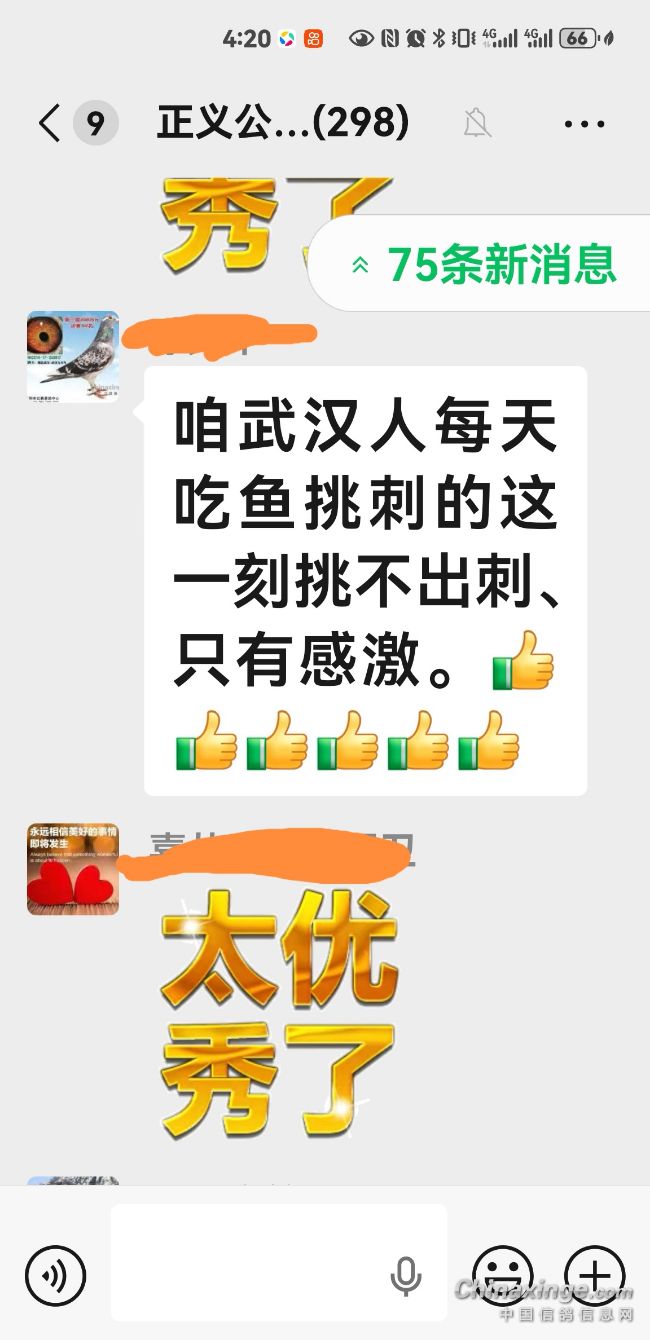
Task: Open the red hearts avatar sender's profile
Action: (x=73, y=869)
